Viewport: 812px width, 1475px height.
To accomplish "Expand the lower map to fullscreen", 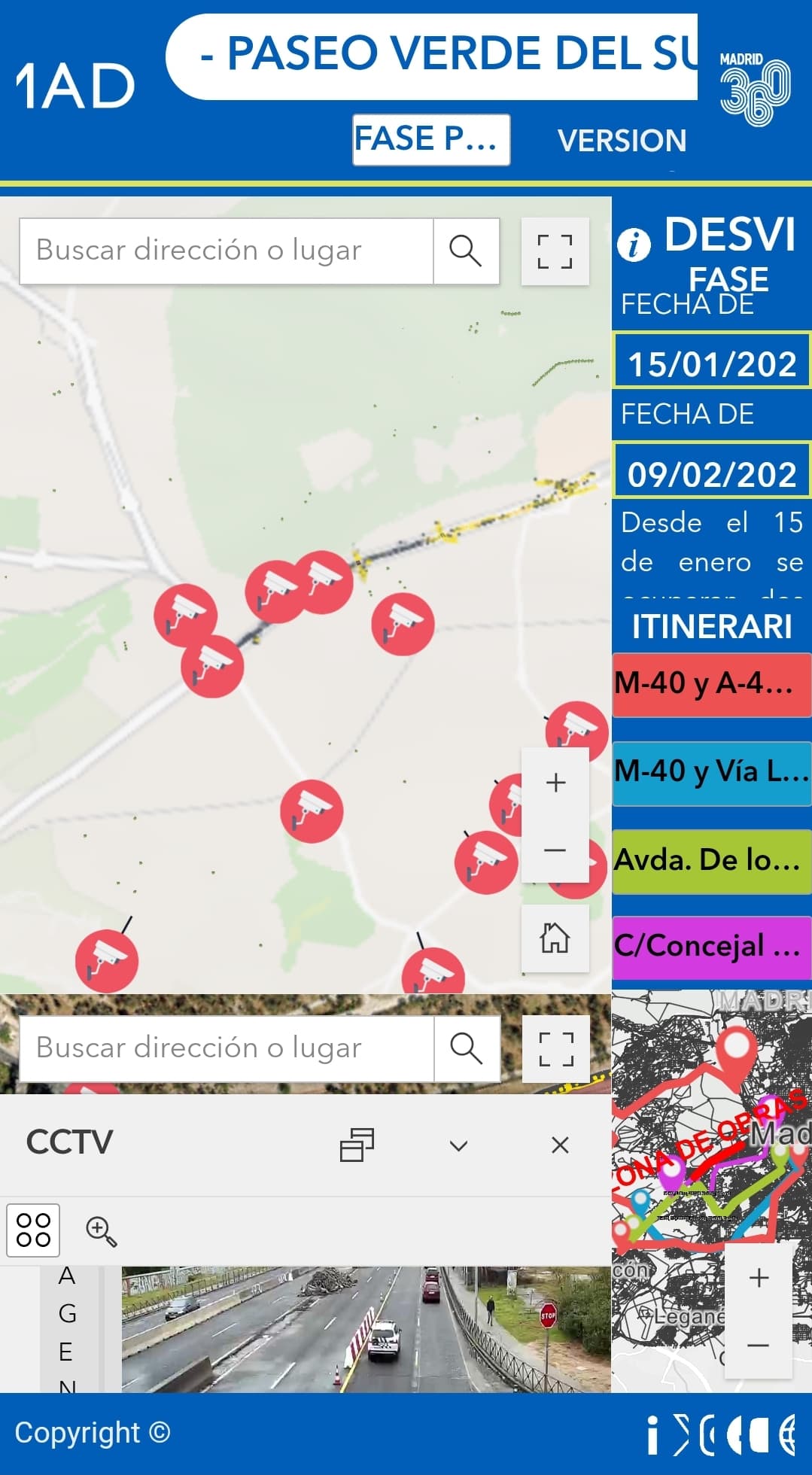I will click(x=556, y=1049).
